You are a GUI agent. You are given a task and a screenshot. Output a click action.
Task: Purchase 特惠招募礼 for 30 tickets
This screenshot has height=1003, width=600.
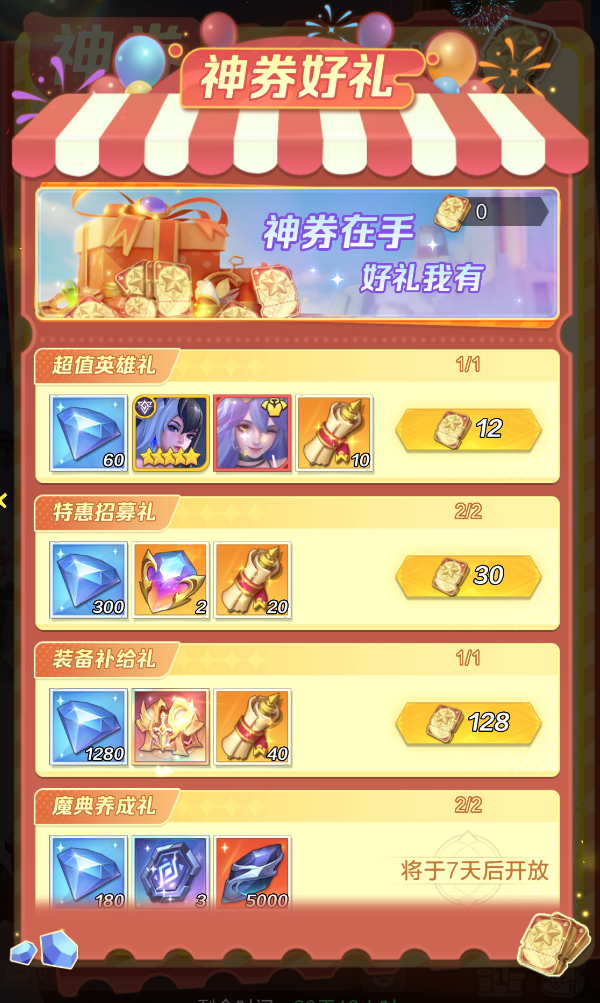468,576
